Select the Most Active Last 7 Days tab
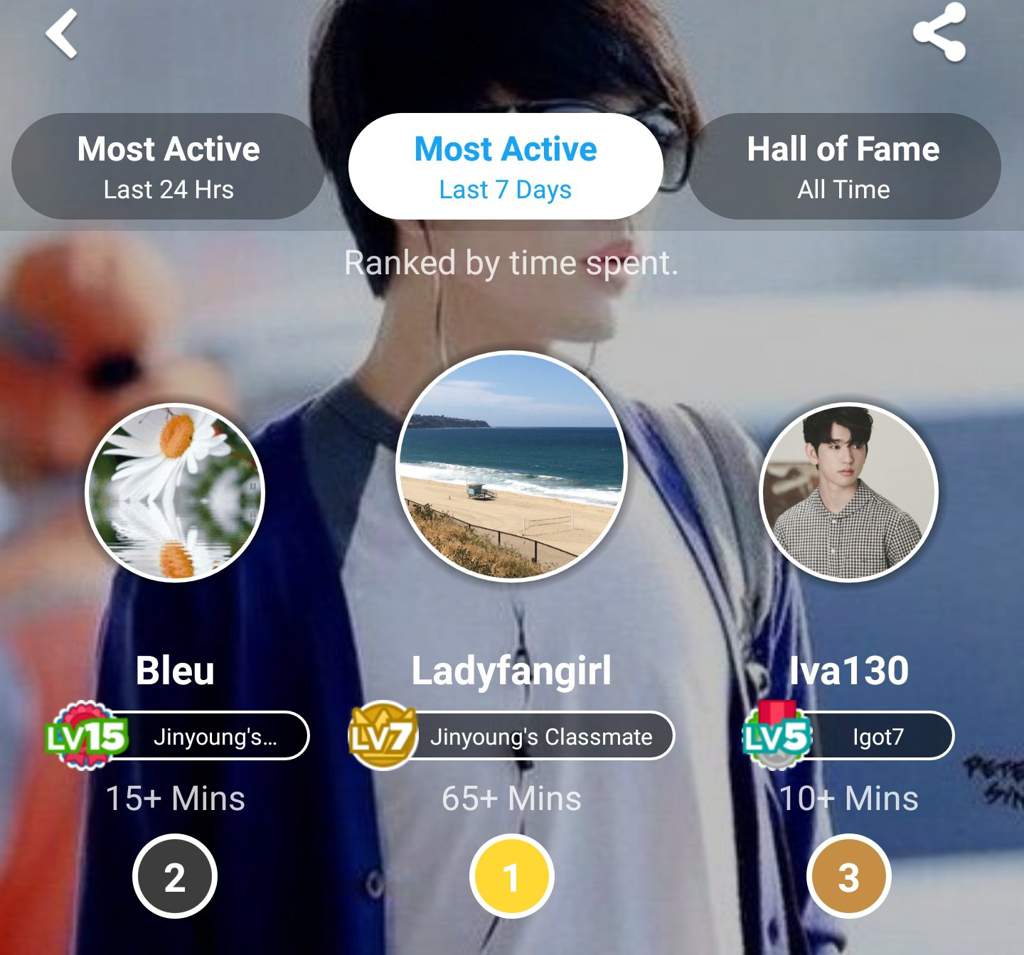This screenshot has width=1024, height=955. point(505,166)
